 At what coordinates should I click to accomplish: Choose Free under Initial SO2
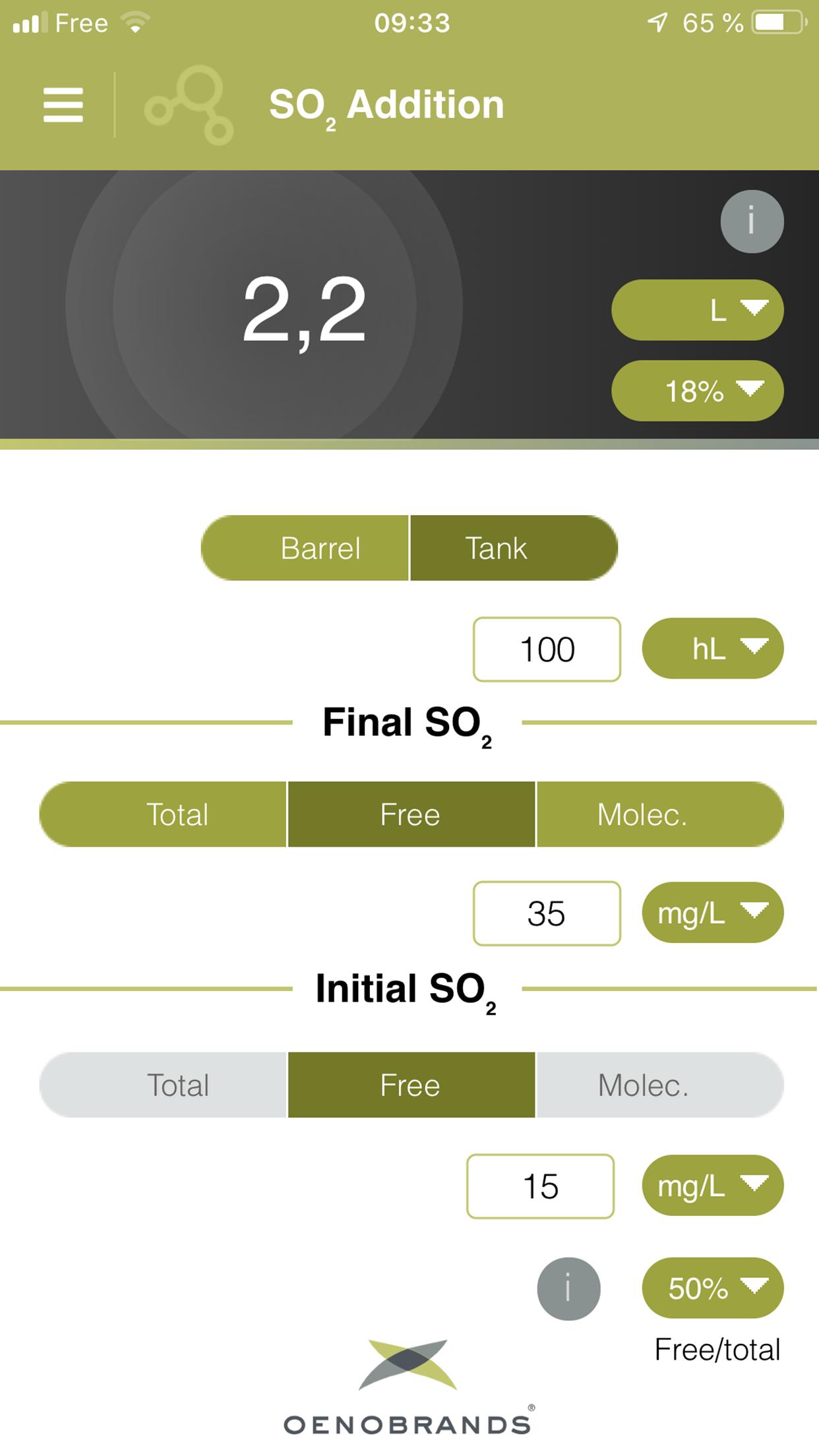click(x=411, y=1085)
